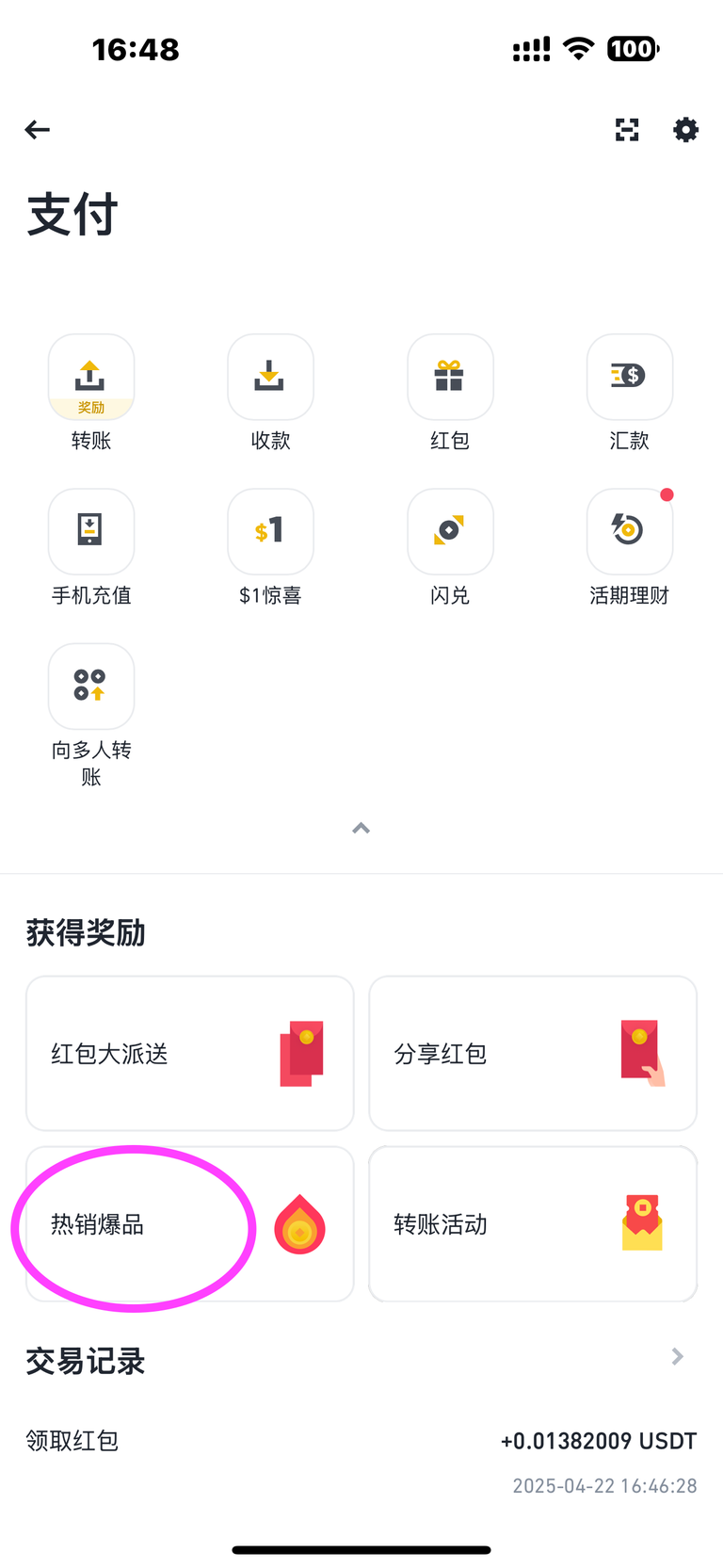Open the 分享红包 card
Viewport: 723px width, 1568px height.
[x=533, y=1053]
